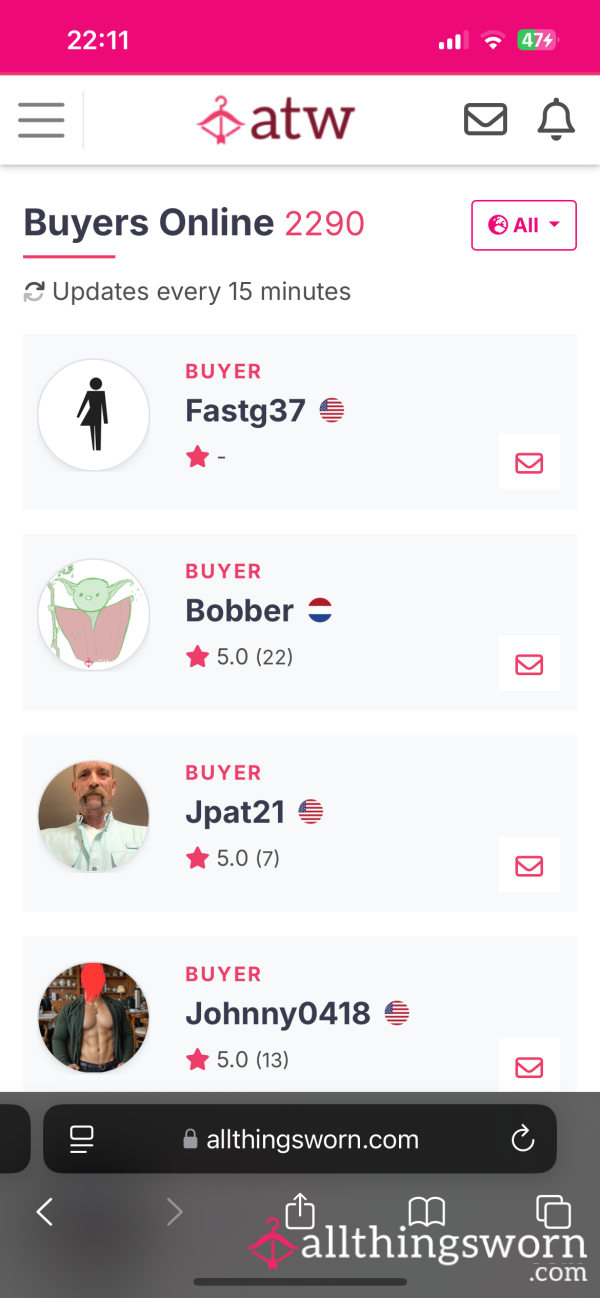View Jpat21's profile picture
Screen dimensions: 600x1298
(x=93, y=816)
